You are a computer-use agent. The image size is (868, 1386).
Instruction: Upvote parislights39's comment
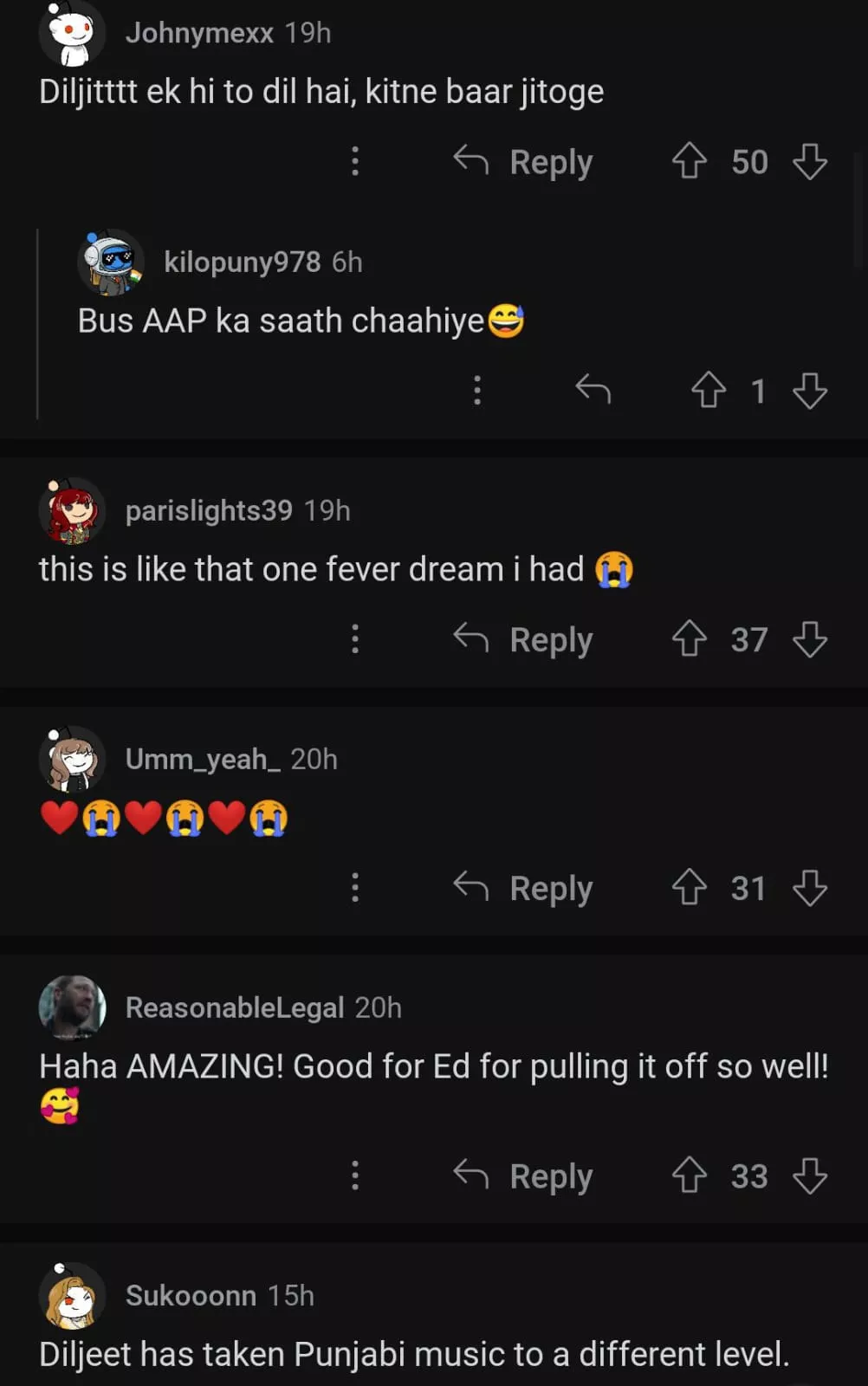click(690, 639)
